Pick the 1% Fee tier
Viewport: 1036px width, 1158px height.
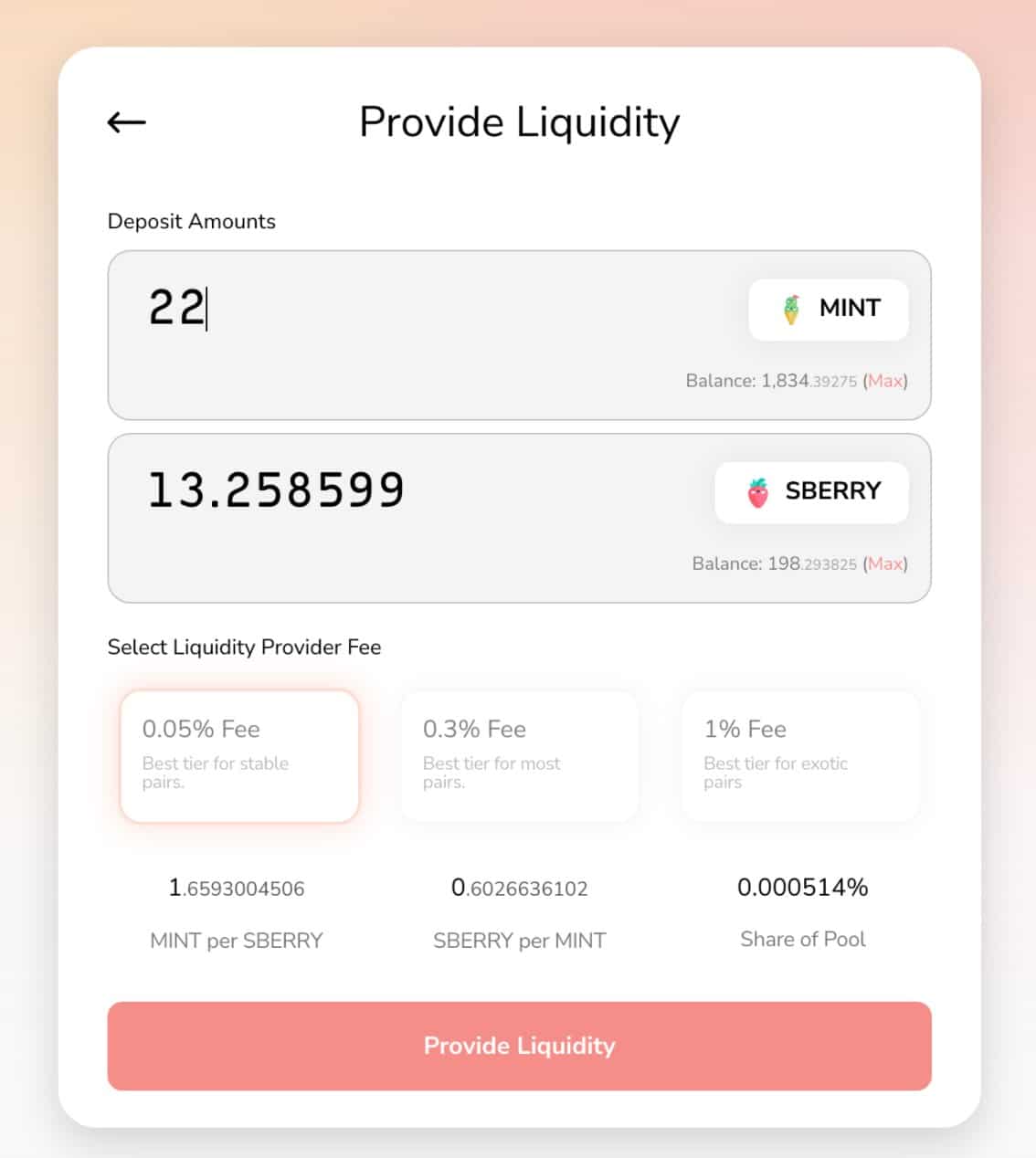point(800,755)
